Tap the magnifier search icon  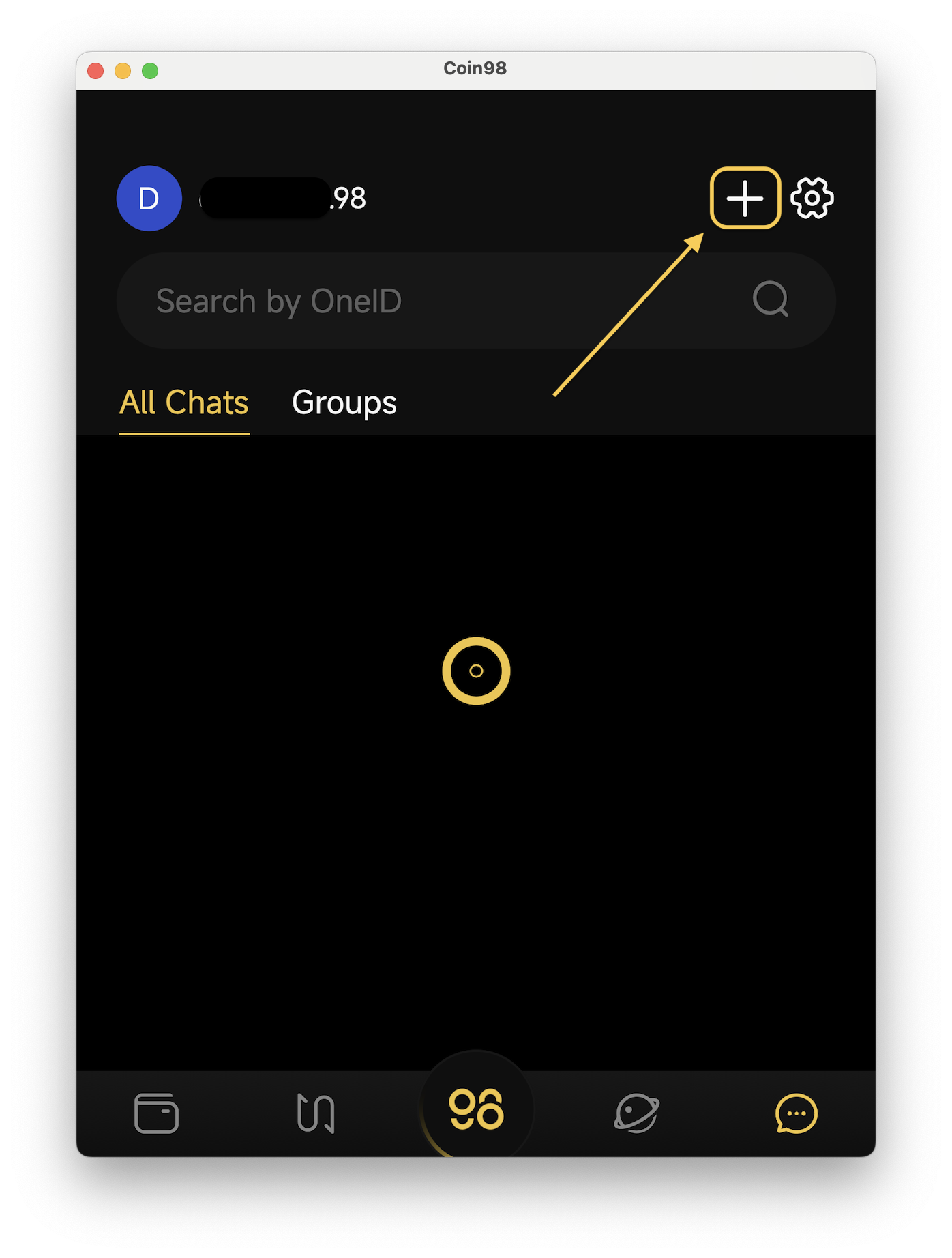[x=771, y=299]
